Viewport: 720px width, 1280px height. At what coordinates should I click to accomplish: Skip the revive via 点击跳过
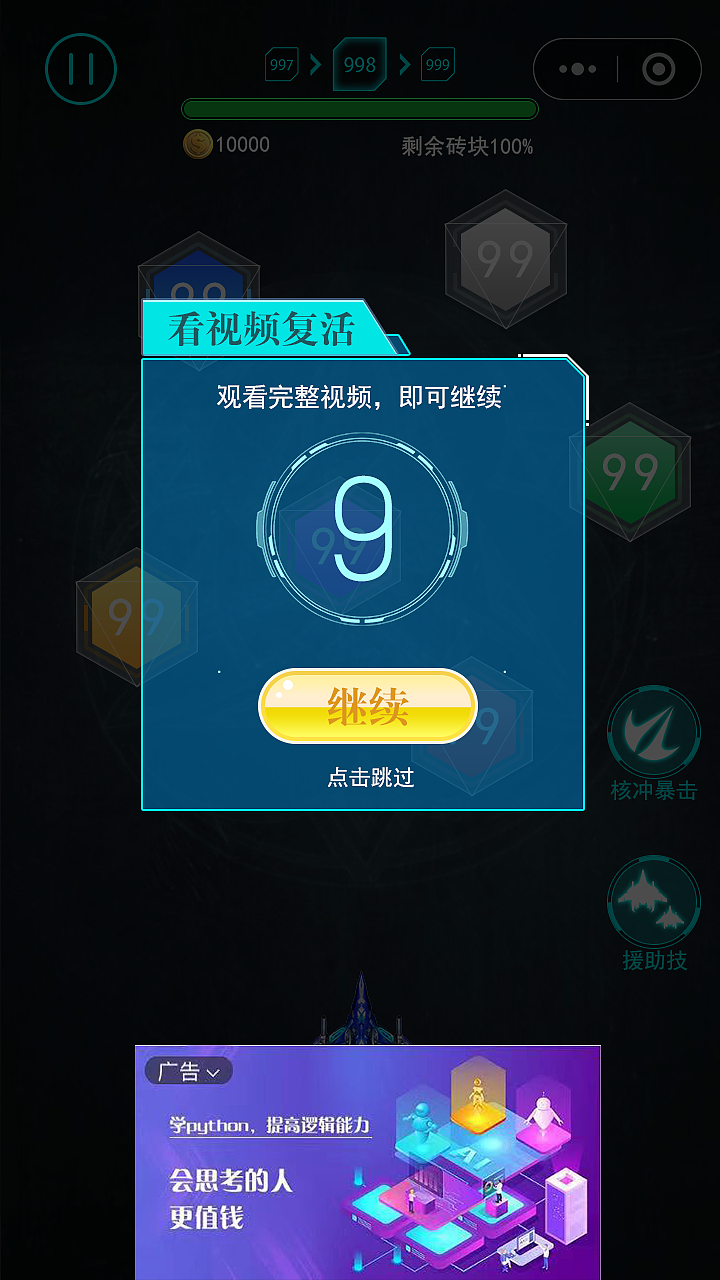(x=371, y=777)
